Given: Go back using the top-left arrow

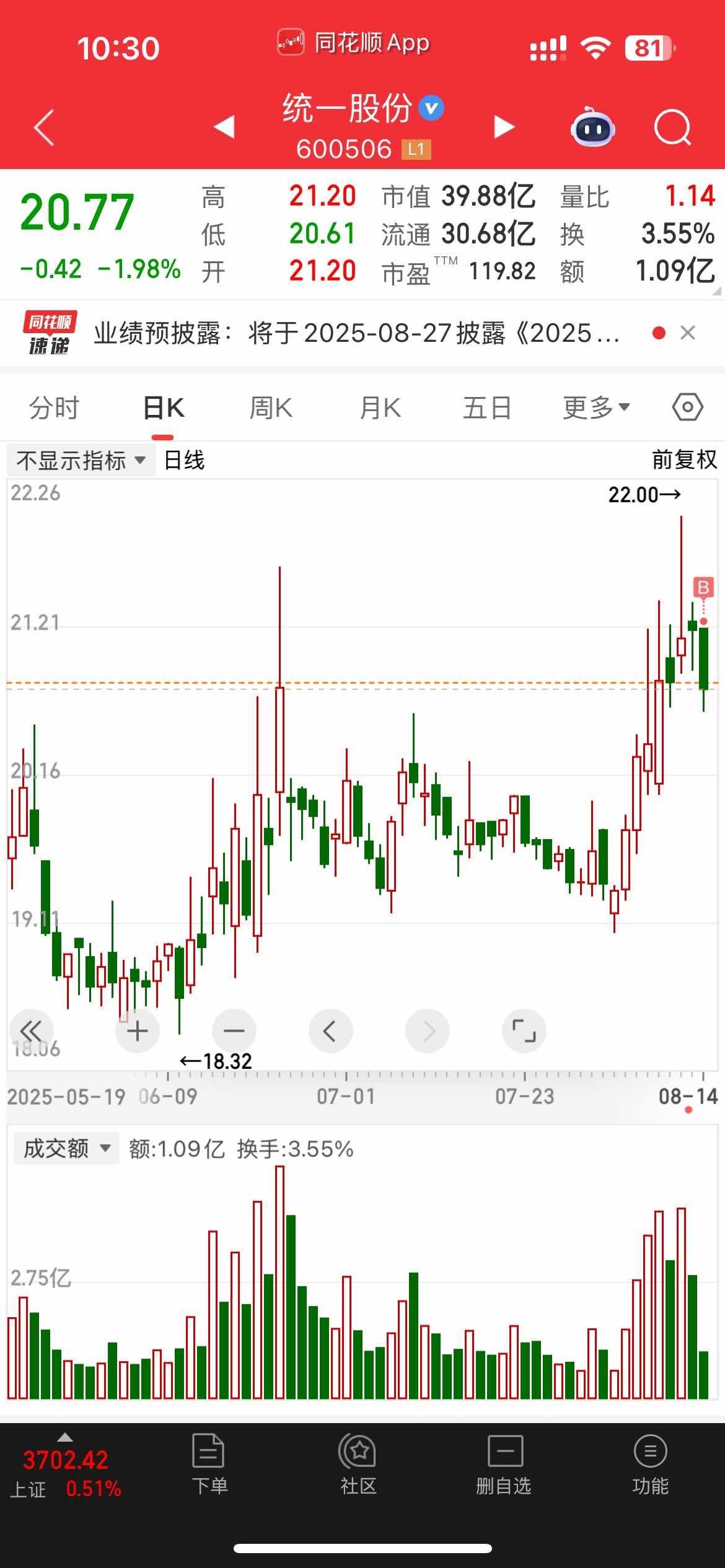Looking at the screenshot, I should coord(45,128).
